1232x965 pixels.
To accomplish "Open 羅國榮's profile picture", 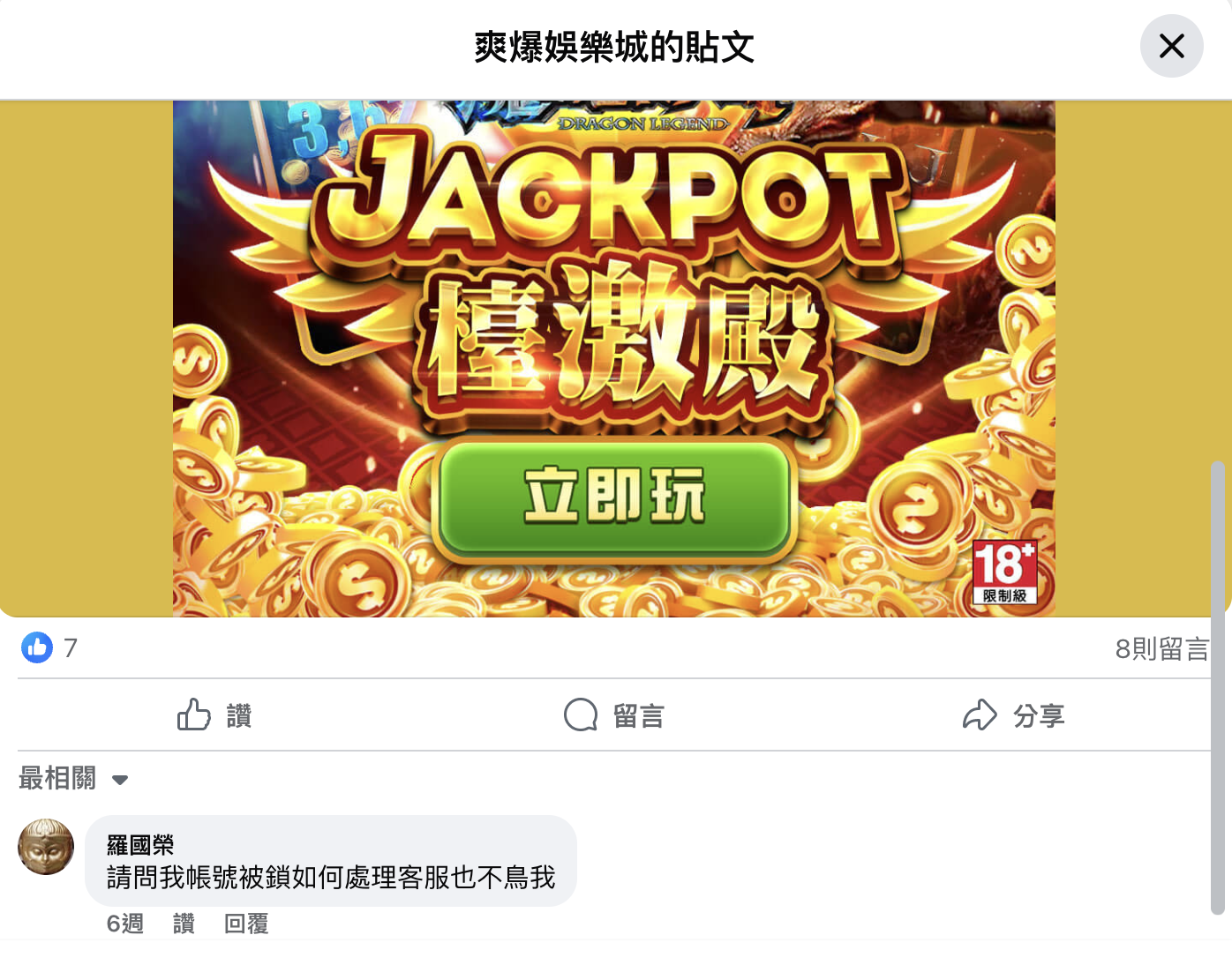I will click(x=46, y=847).
